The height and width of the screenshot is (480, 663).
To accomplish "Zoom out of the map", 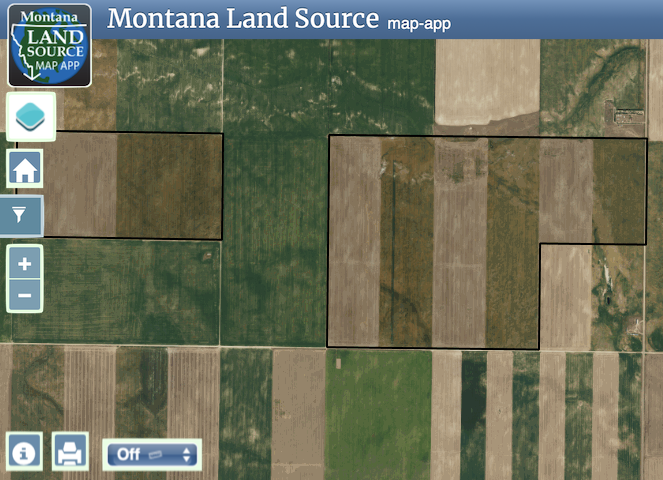I will click(25, 295).
